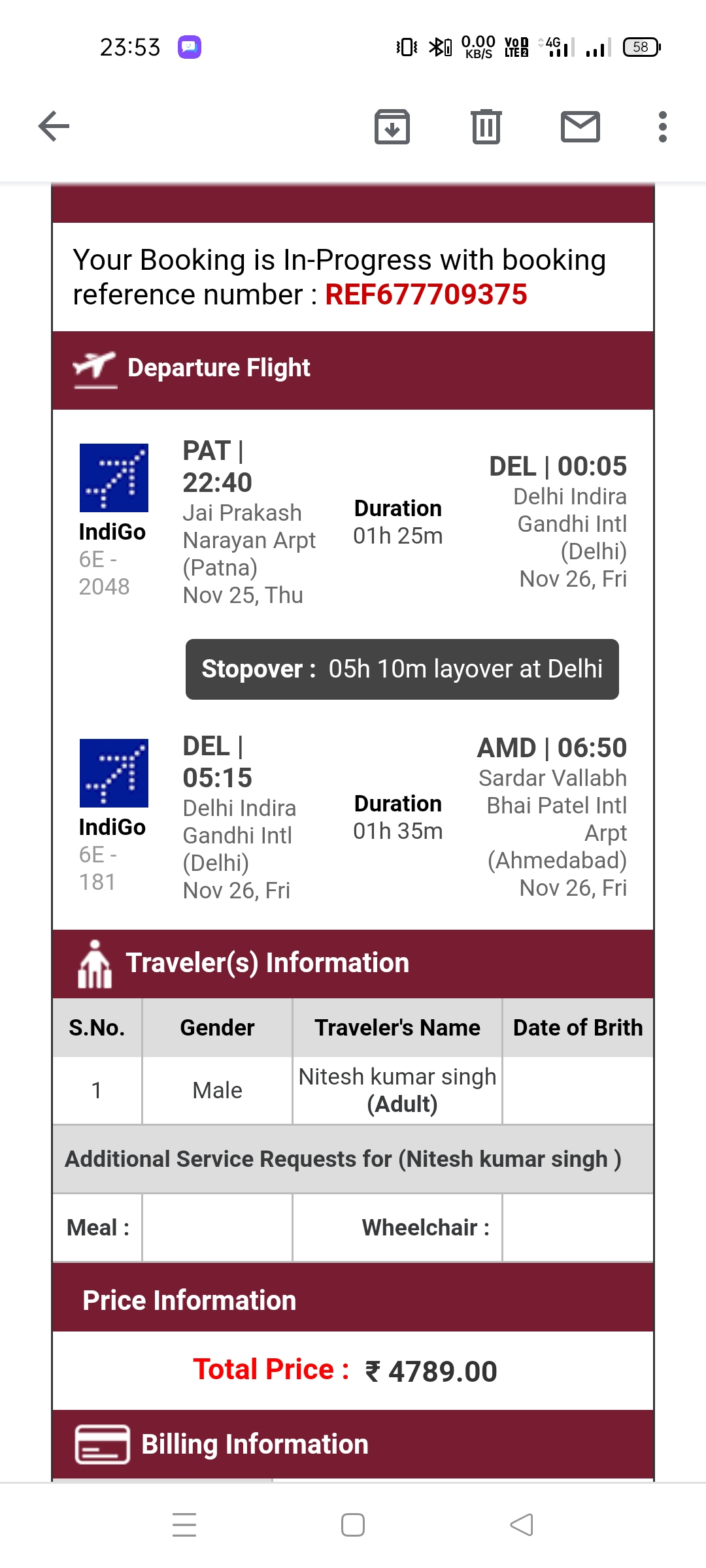The height and width of the screenshot is (1568, 706).
Task: Mark this email as unread
Action: click(580, 126)
